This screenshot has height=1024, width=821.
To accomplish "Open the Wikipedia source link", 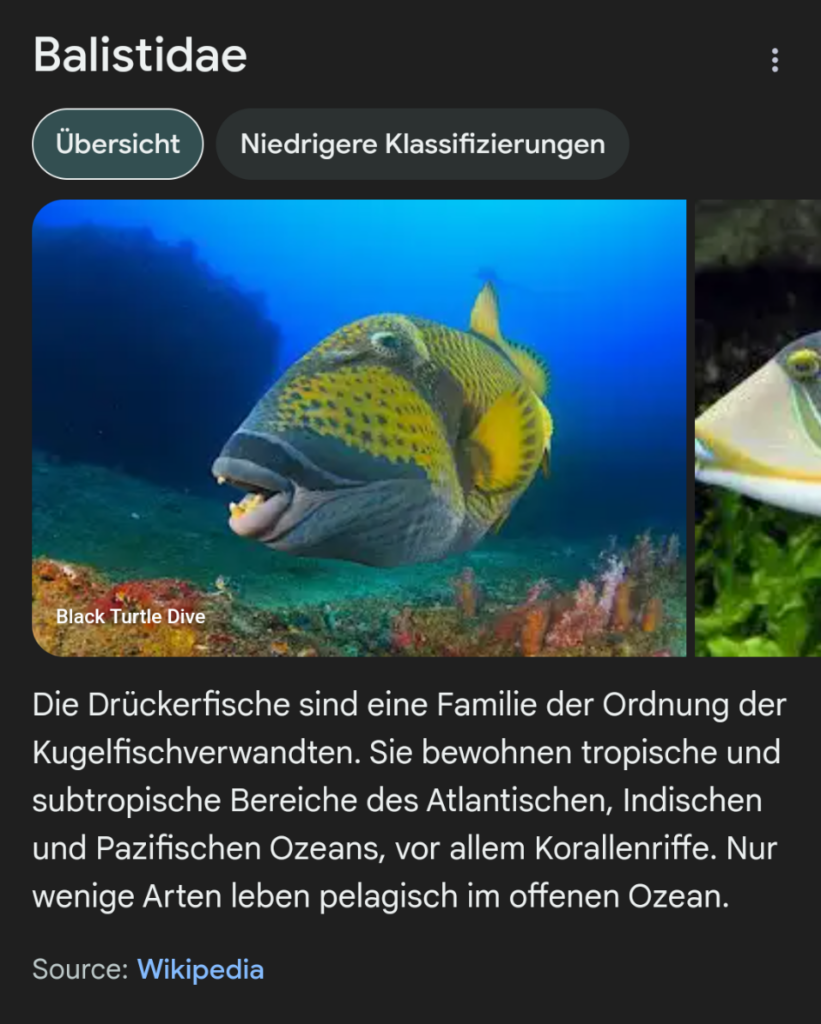I will [x=200, y=969].
